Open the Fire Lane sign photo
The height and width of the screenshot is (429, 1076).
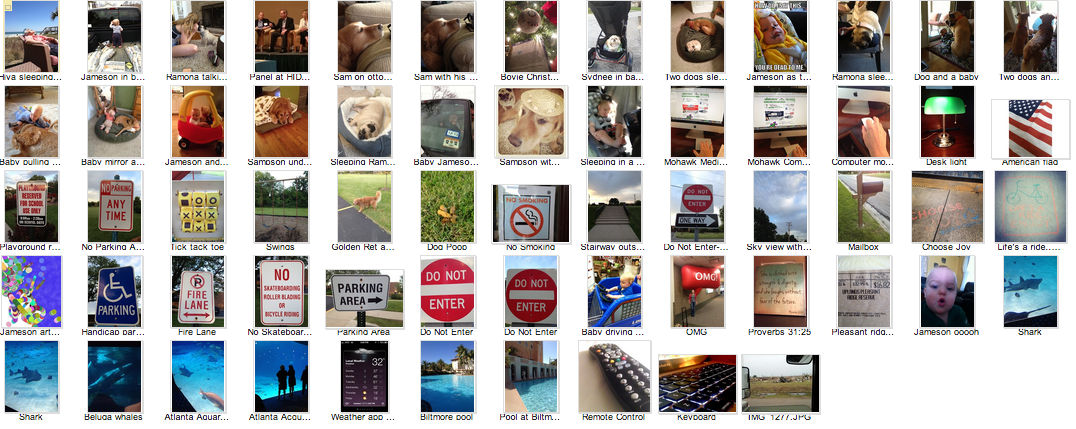[x=196, y=291]
